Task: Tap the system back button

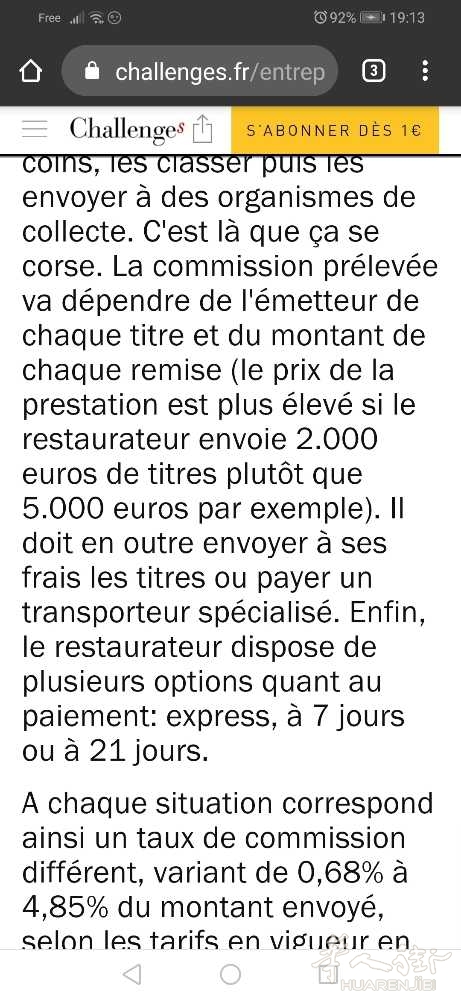Action: point(131,974)
